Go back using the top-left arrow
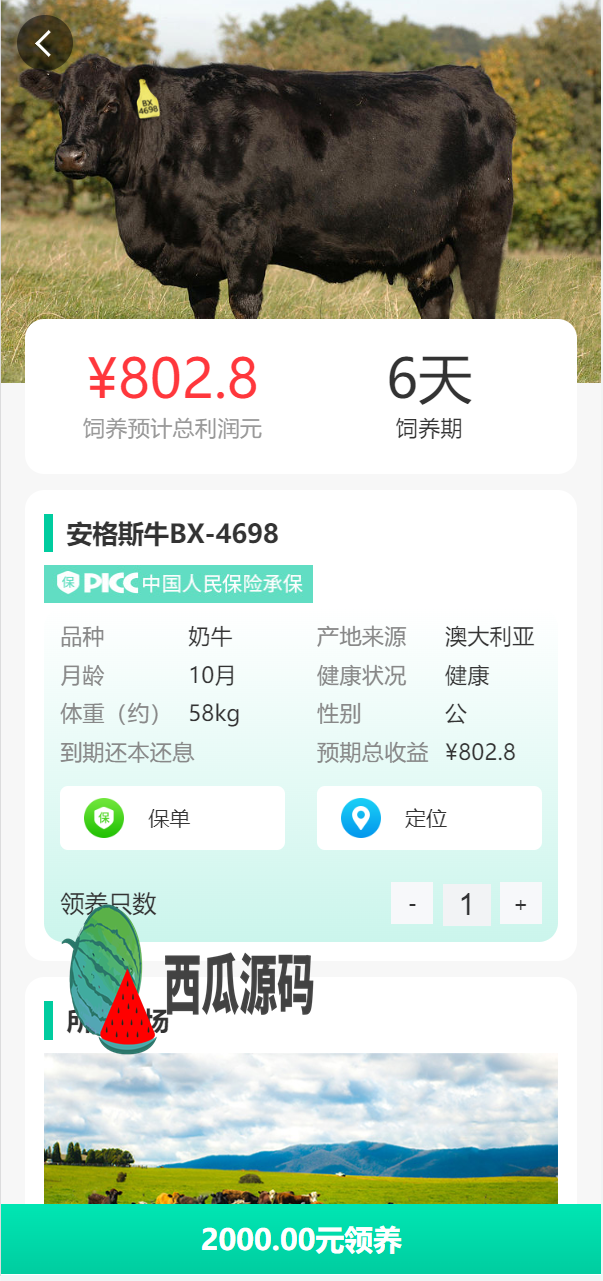The width and height of the screenshot is (603, 1281). [x=44, y=44]
